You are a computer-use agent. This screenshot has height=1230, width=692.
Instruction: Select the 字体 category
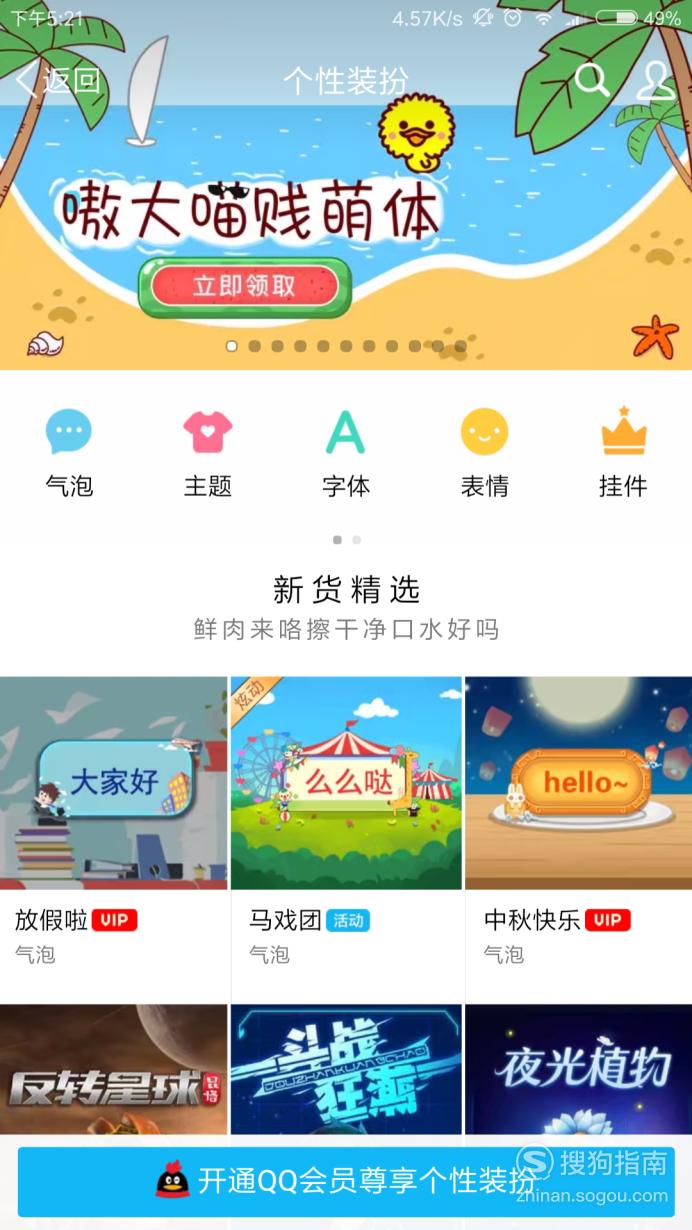coord(346,453)
